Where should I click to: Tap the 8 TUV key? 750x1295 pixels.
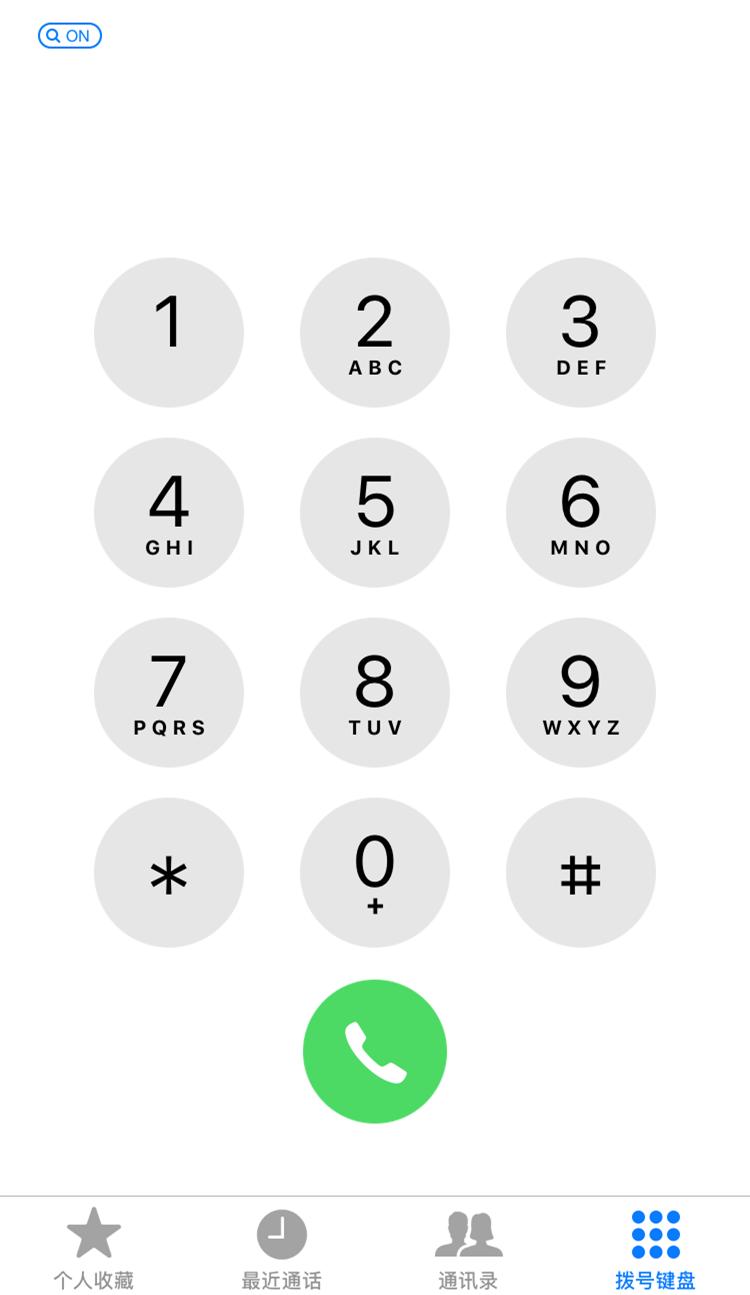375,692
